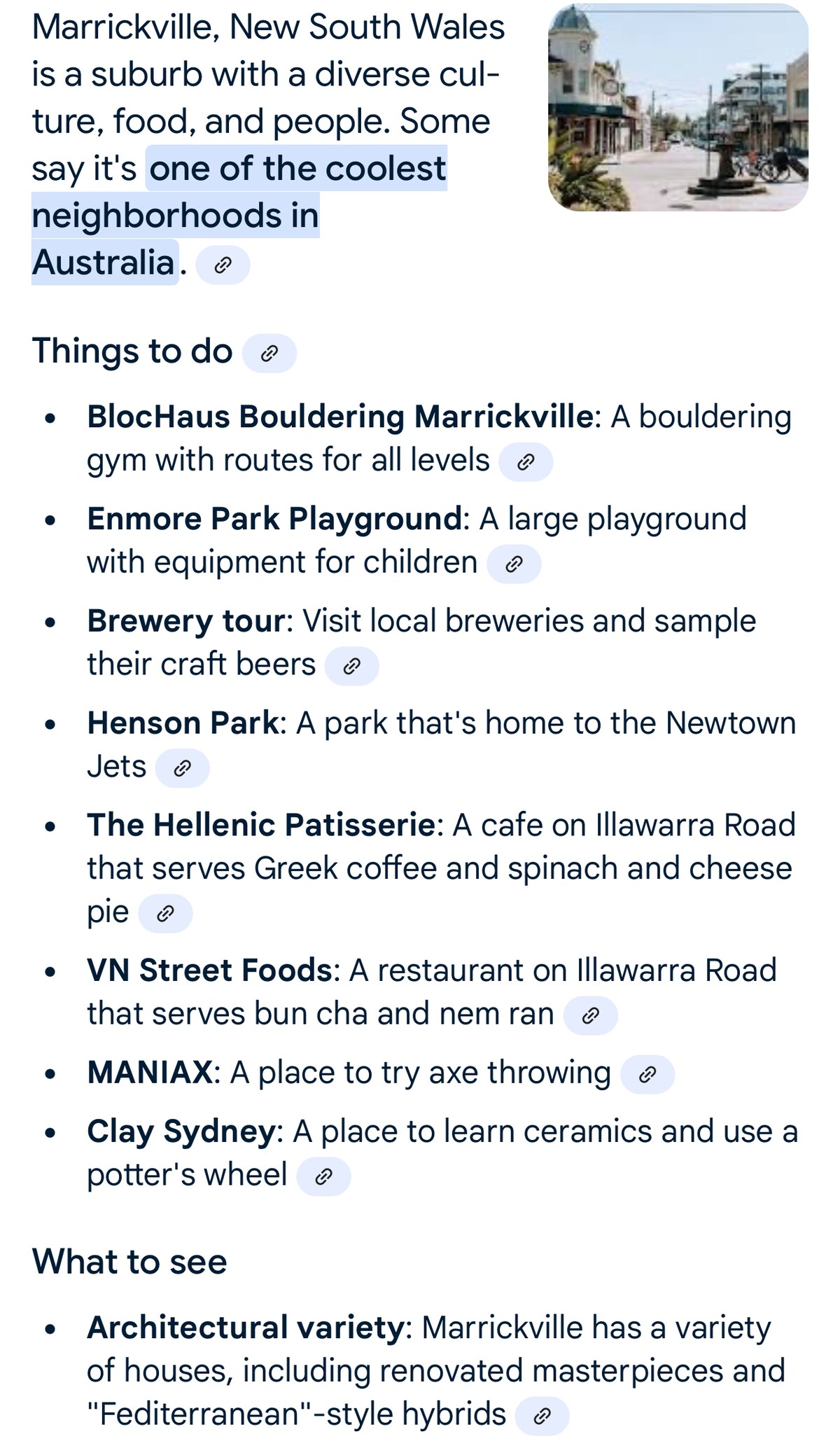The width and height of the screenshot is (840, 1441).
Task: Open the Architectural variety source link
Action: [x=542, y=1416]
